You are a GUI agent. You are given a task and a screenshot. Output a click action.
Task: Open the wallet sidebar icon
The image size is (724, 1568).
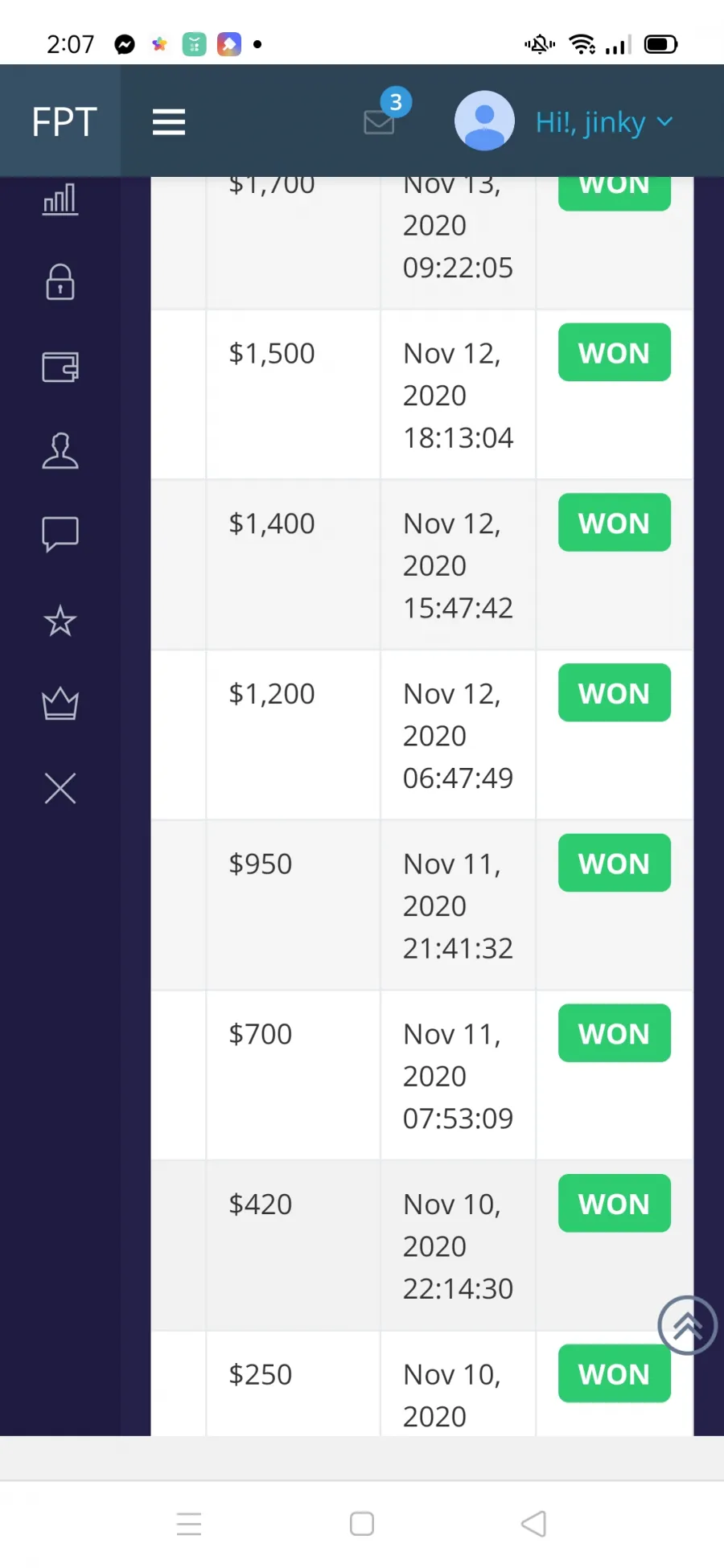point(60,367)
